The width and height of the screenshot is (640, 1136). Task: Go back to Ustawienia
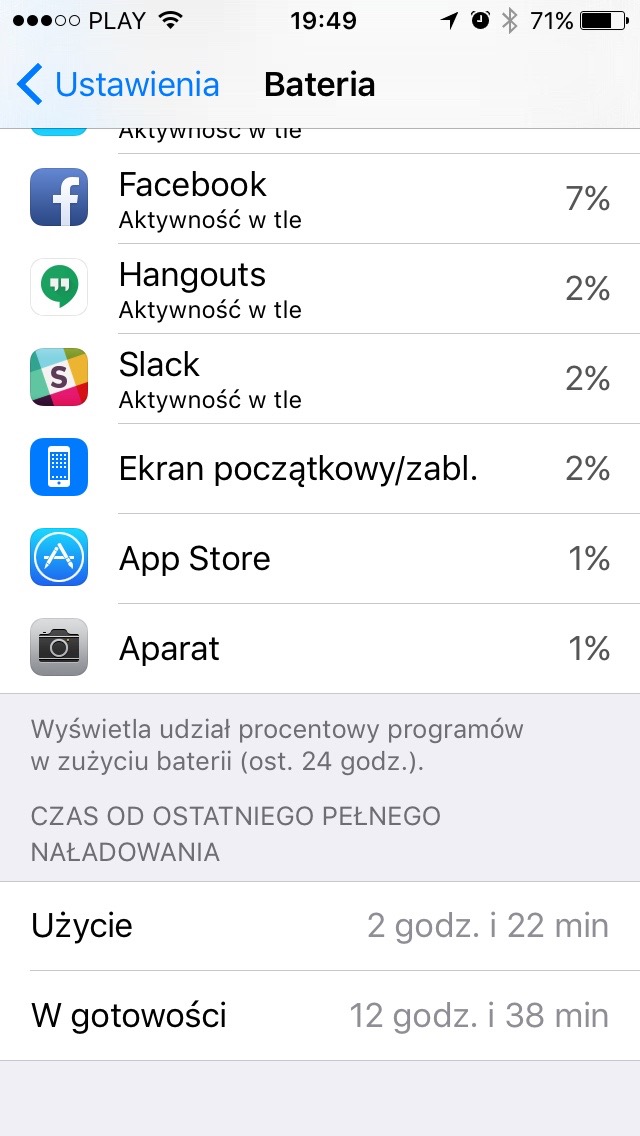click(118, 85)
